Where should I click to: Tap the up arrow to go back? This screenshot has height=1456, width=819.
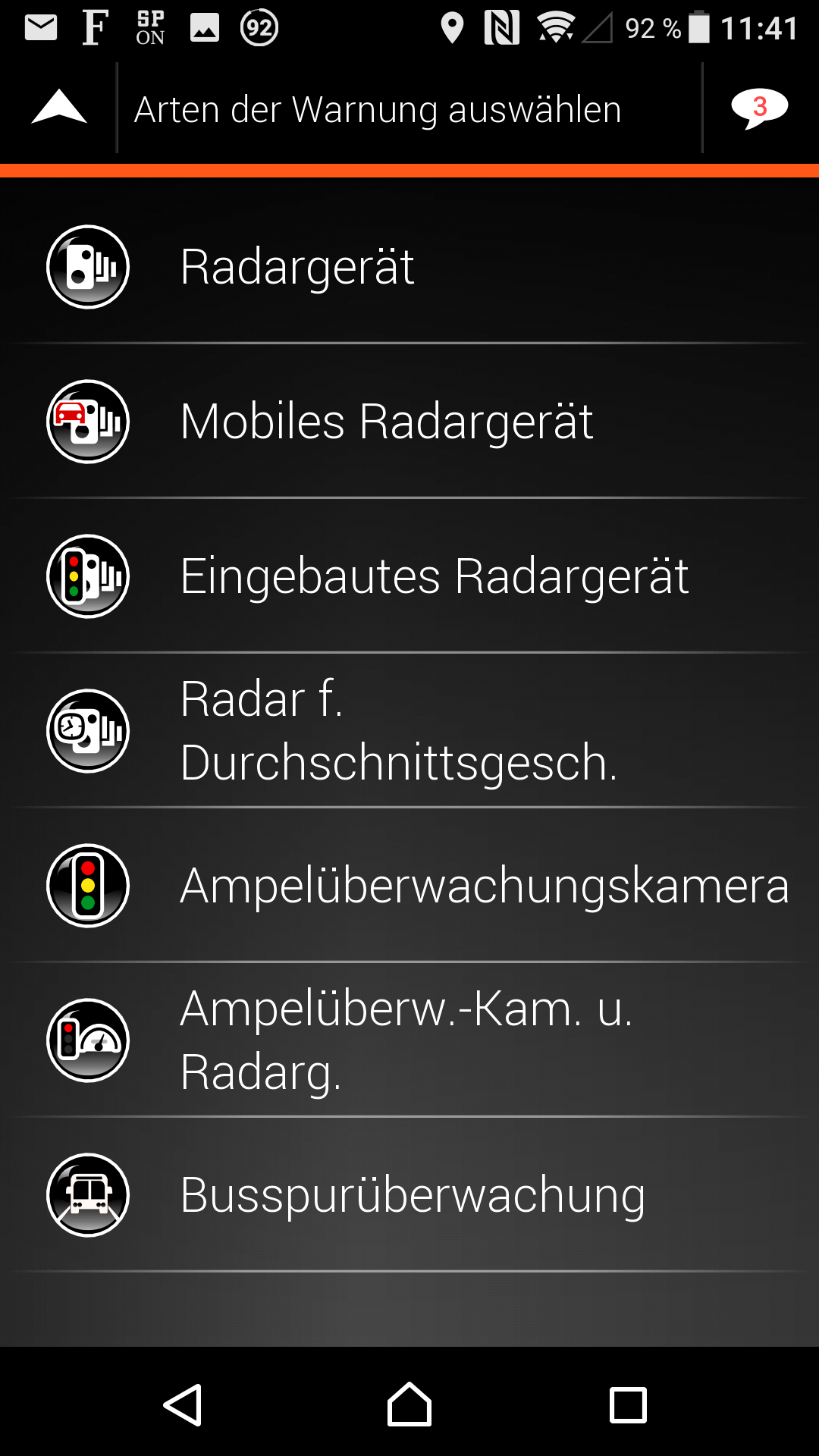click(x=58, y=108)
